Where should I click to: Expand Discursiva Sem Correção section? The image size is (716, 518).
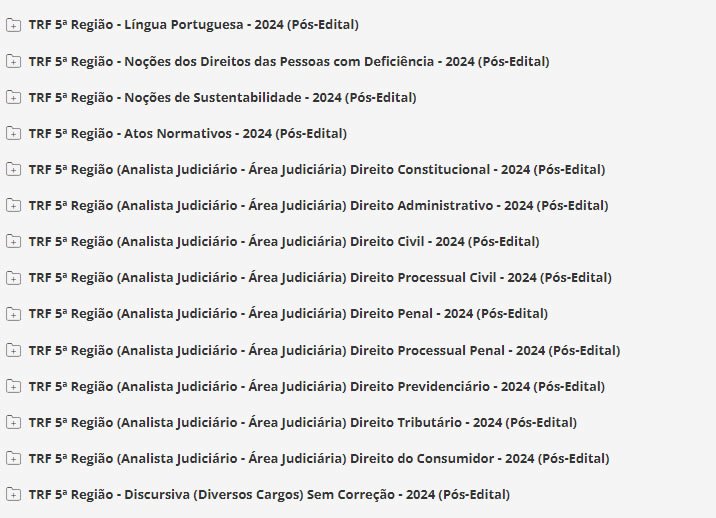click(13, 494)
